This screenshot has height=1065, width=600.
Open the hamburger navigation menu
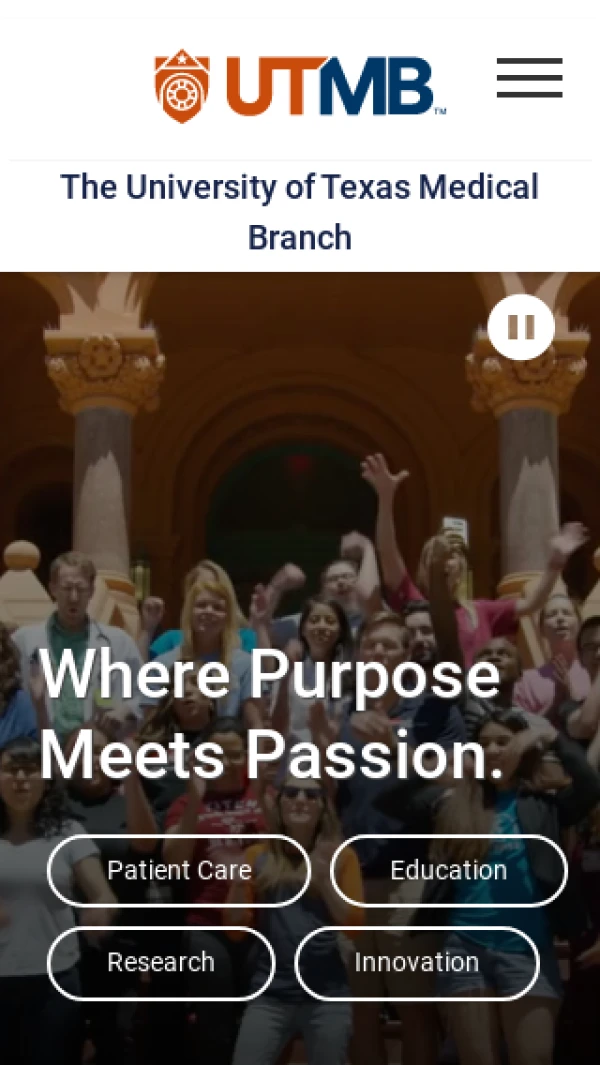(x=529, y=78)
